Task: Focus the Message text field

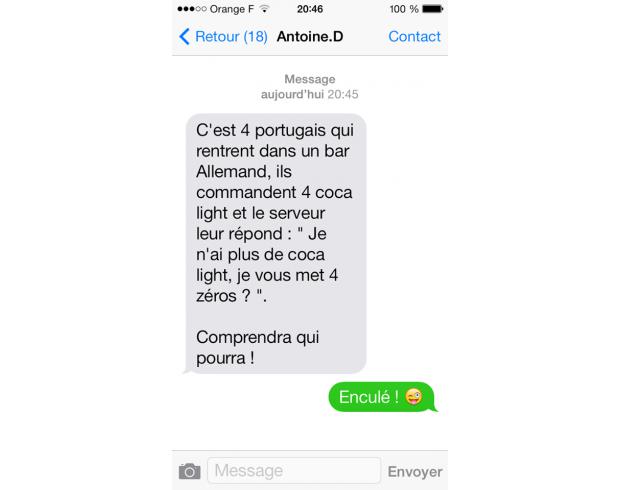Action: click(x=294, y=471)
